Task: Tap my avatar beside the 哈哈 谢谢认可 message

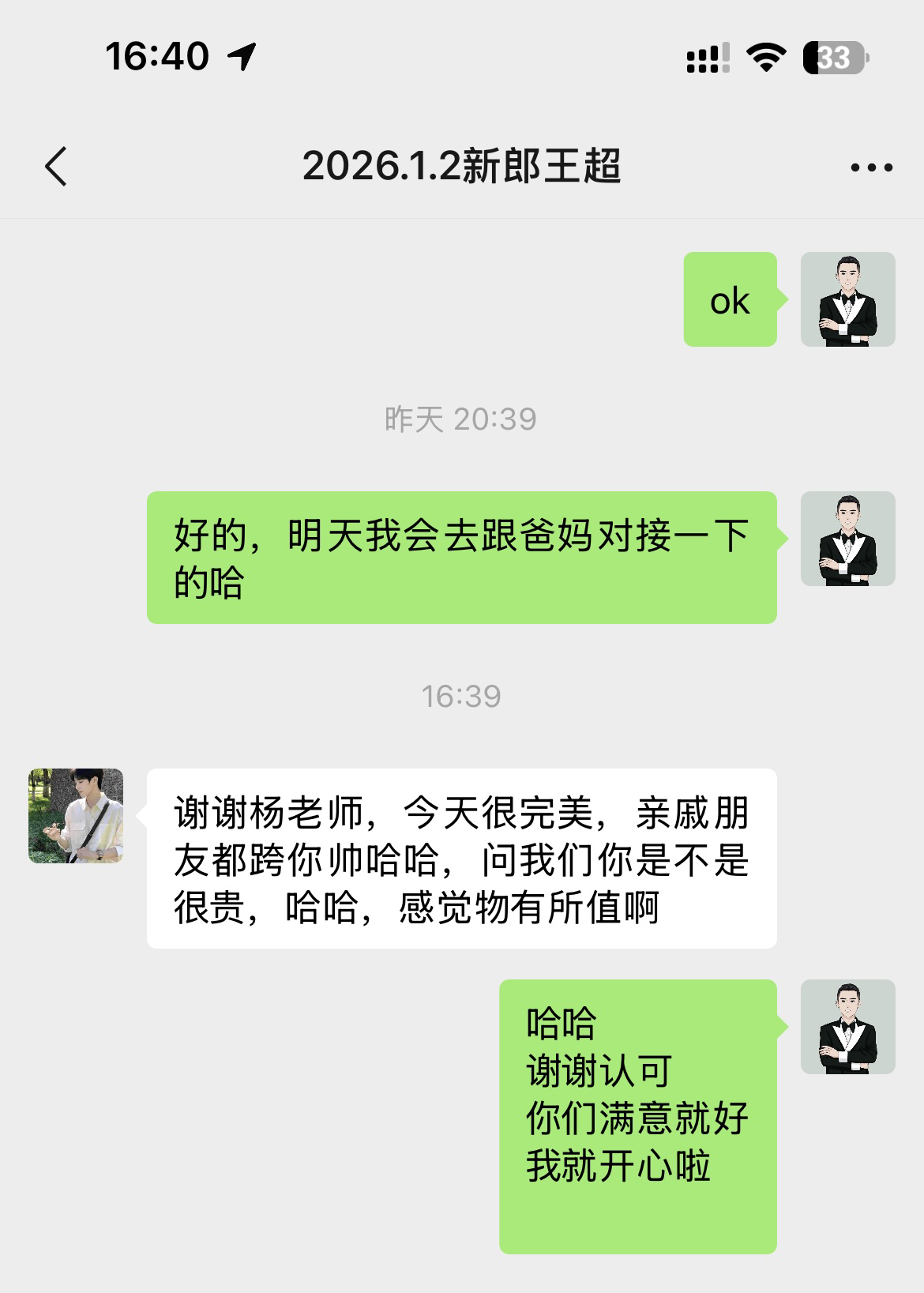Action: click(x=847, y=1027)
